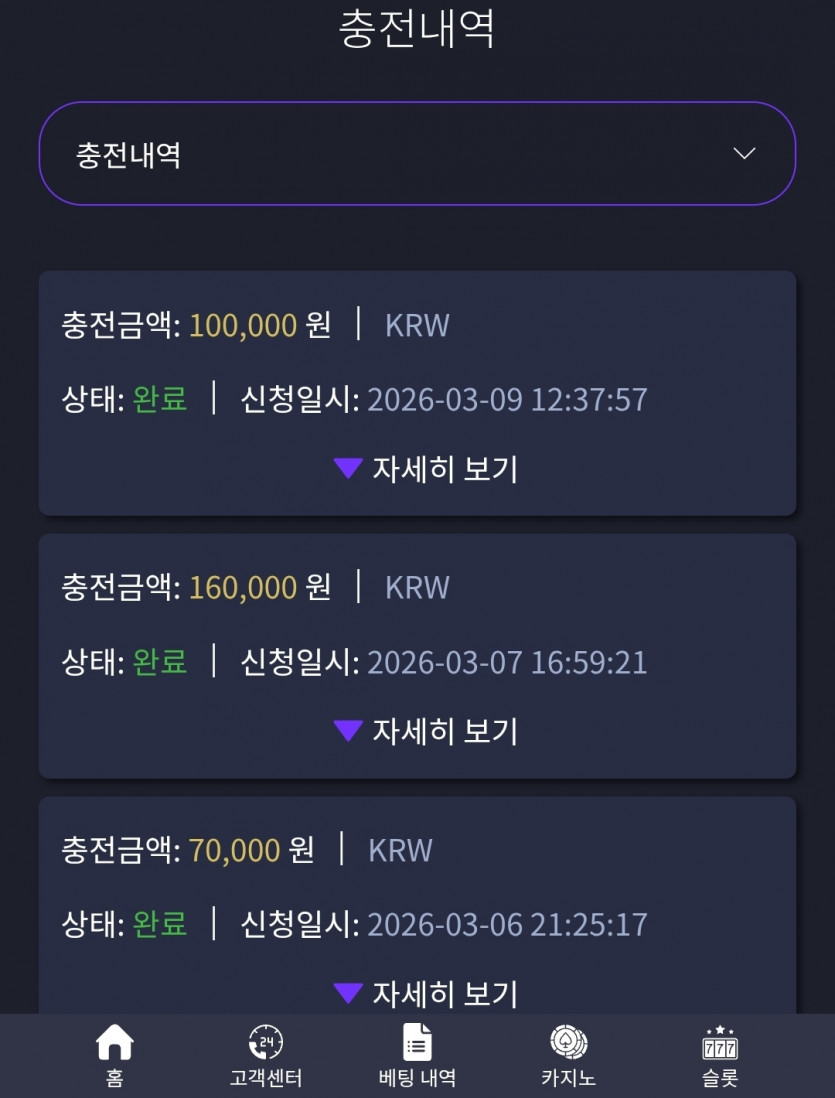Expand 자세히 보기 for the 70,000 원 charge
Screen dimensions: 835x1098
tap(426, 993)
